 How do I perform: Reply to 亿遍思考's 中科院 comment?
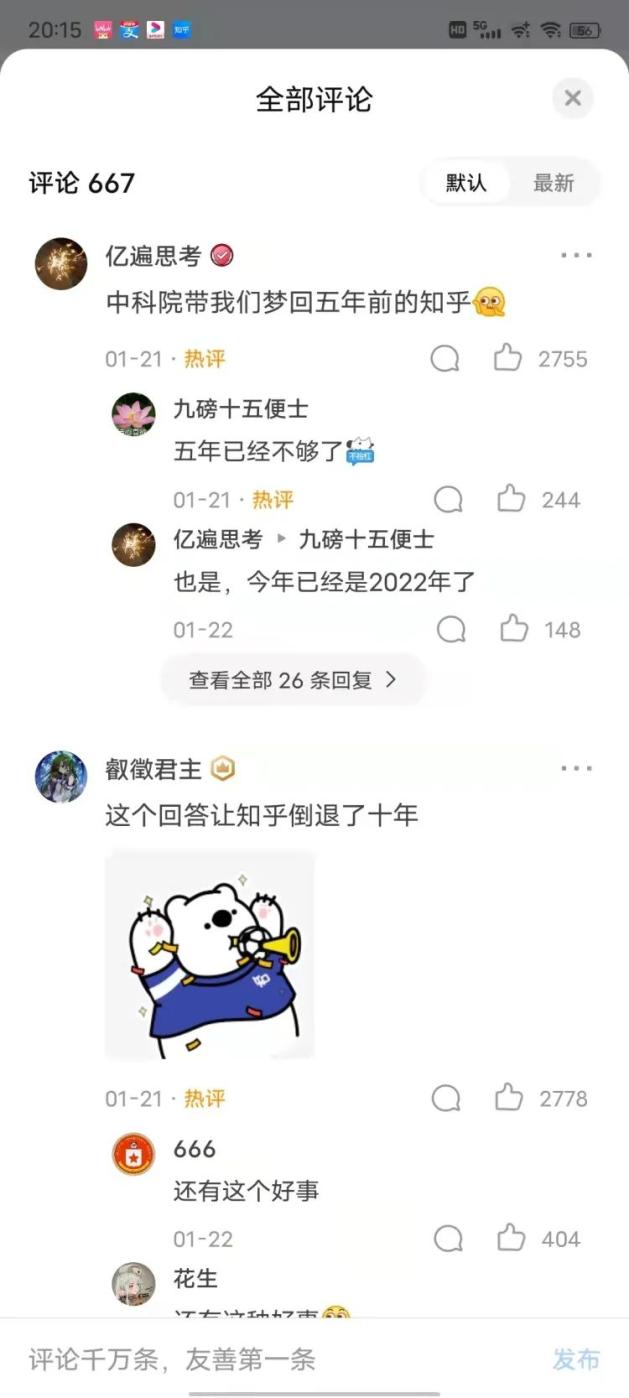445,359
